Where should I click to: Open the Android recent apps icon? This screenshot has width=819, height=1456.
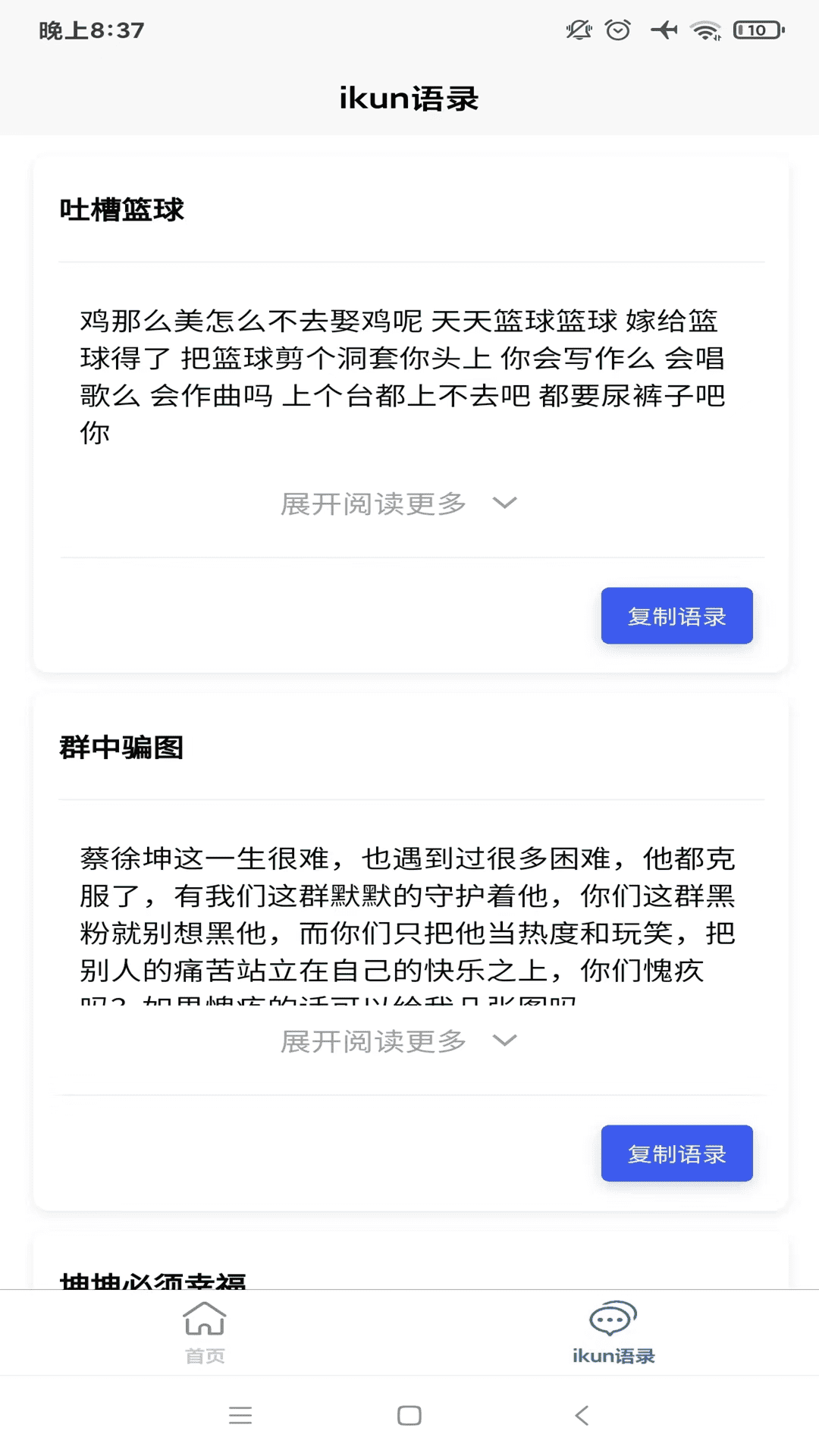pyautogui.click(x=241, y=1416)
